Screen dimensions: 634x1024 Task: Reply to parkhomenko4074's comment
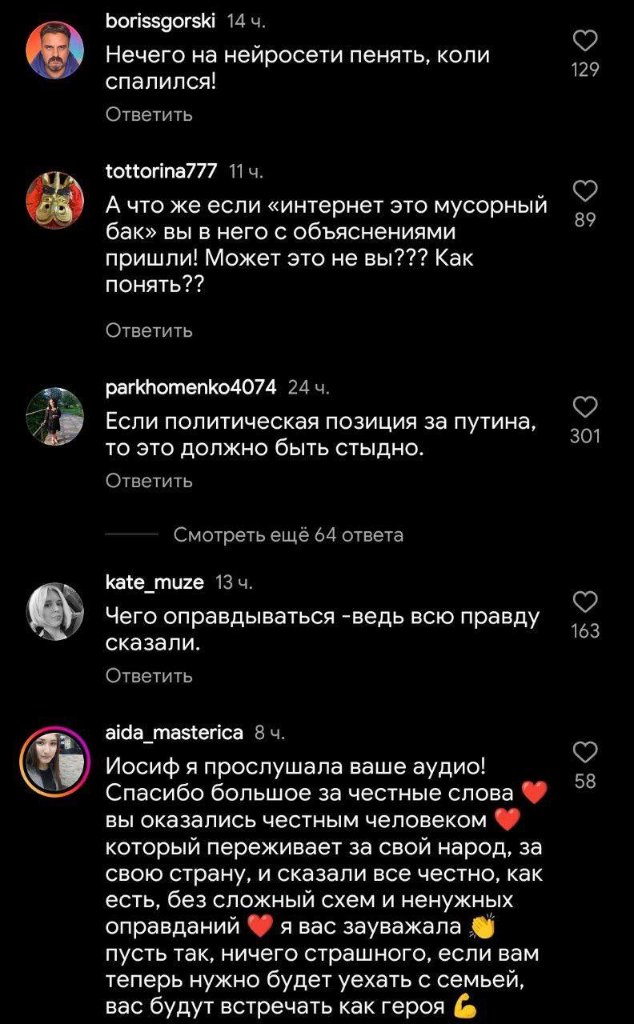(x=149, y=481)
